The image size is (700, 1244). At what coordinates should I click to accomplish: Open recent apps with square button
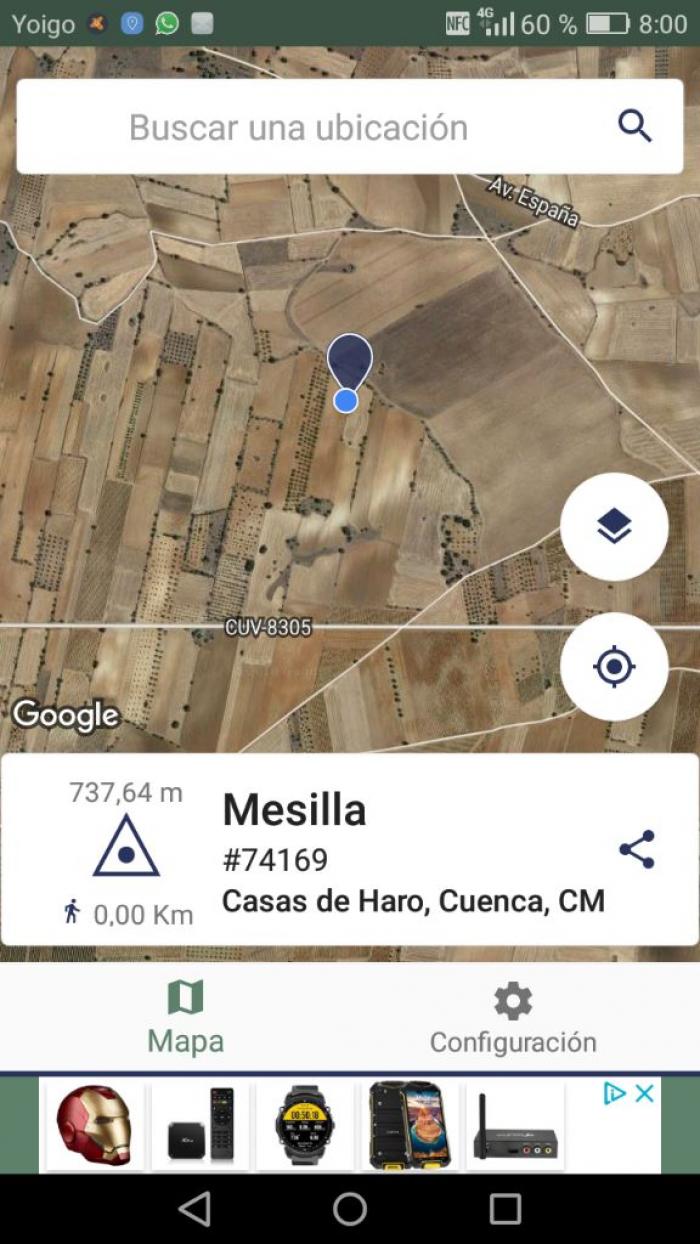click(x=505, y=1209)
